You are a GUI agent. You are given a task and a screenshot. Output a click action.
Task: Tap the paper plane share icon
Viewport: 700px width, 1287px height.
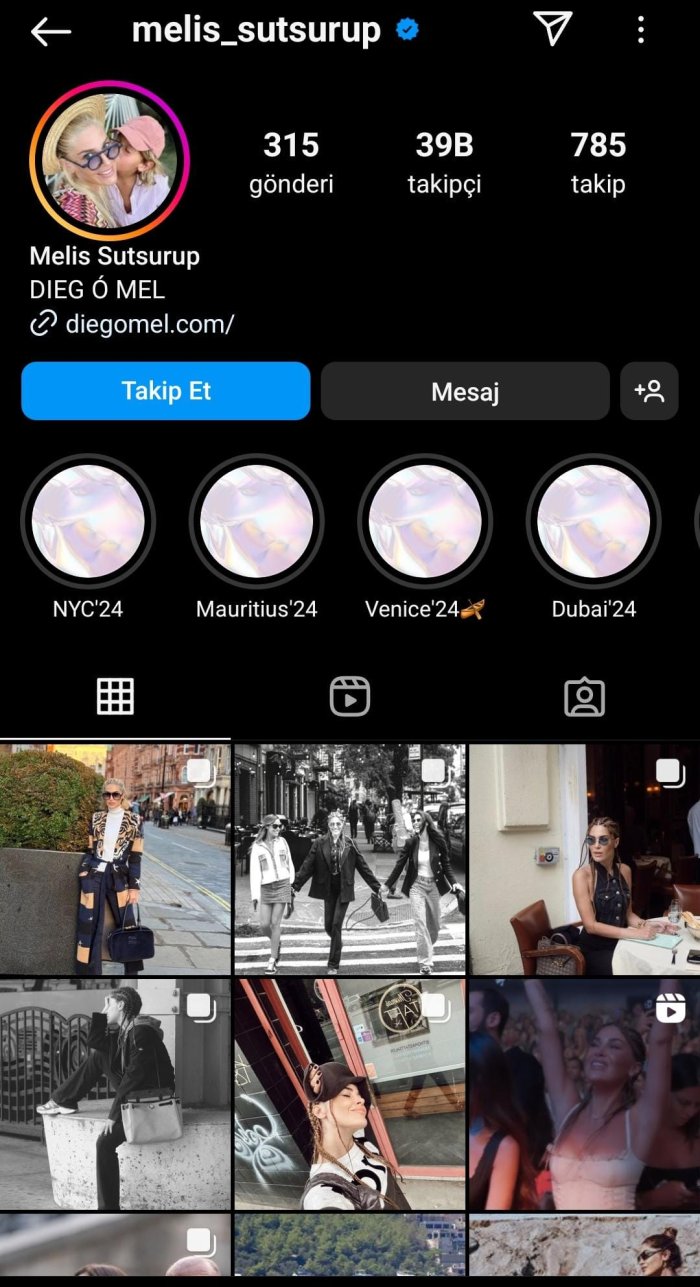click(552, 30)
